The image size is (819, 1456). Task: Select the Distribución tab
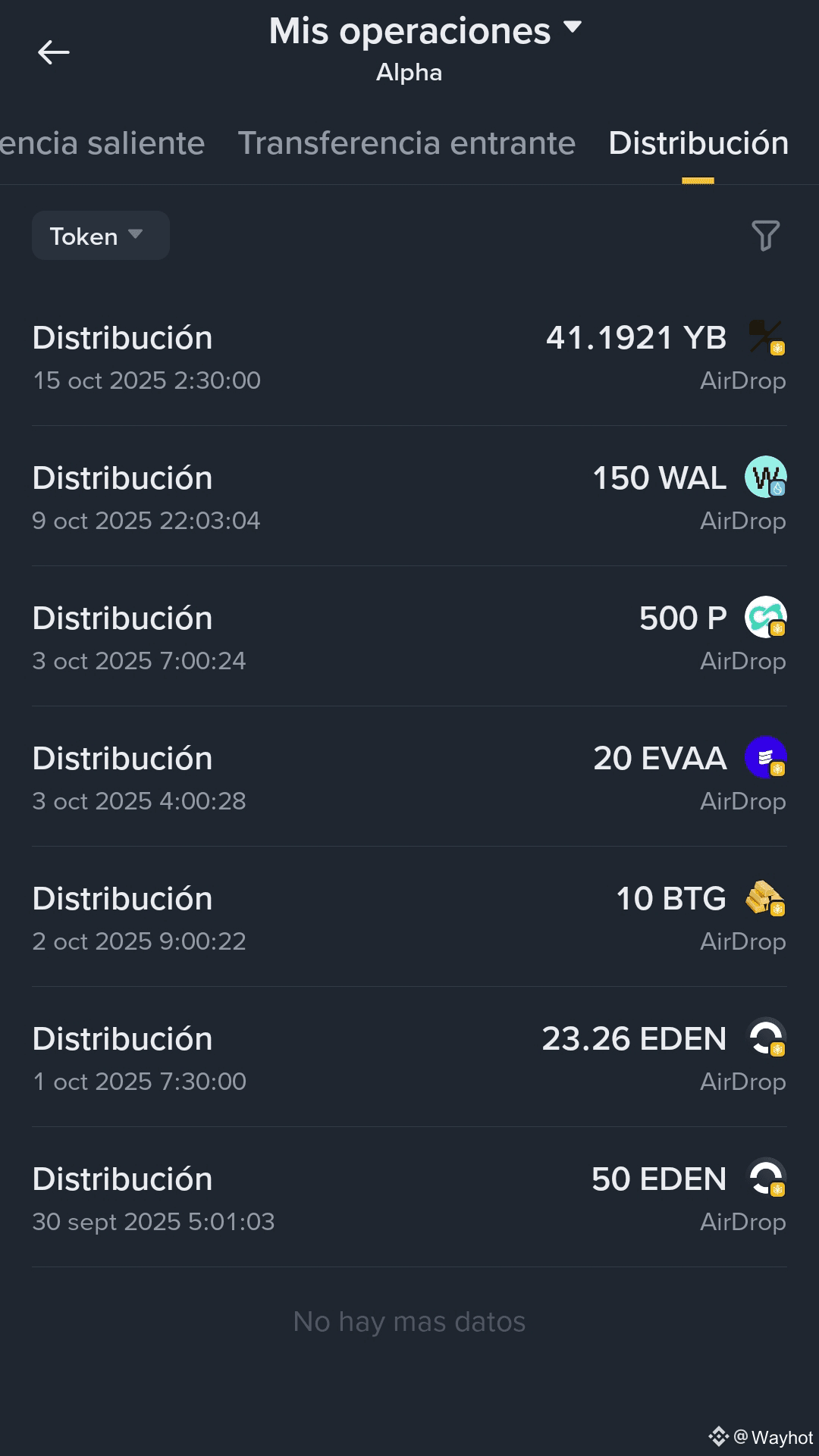[x=698, y=143]
